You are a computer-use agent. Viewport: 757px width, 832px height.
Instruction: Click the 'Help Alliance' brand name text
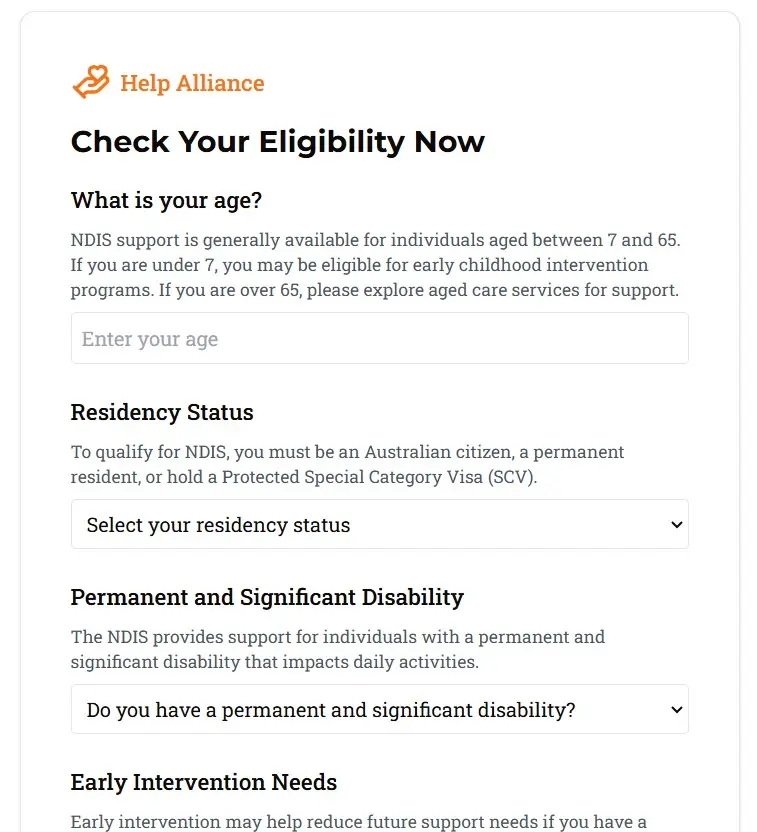click(x=192, y=83)
